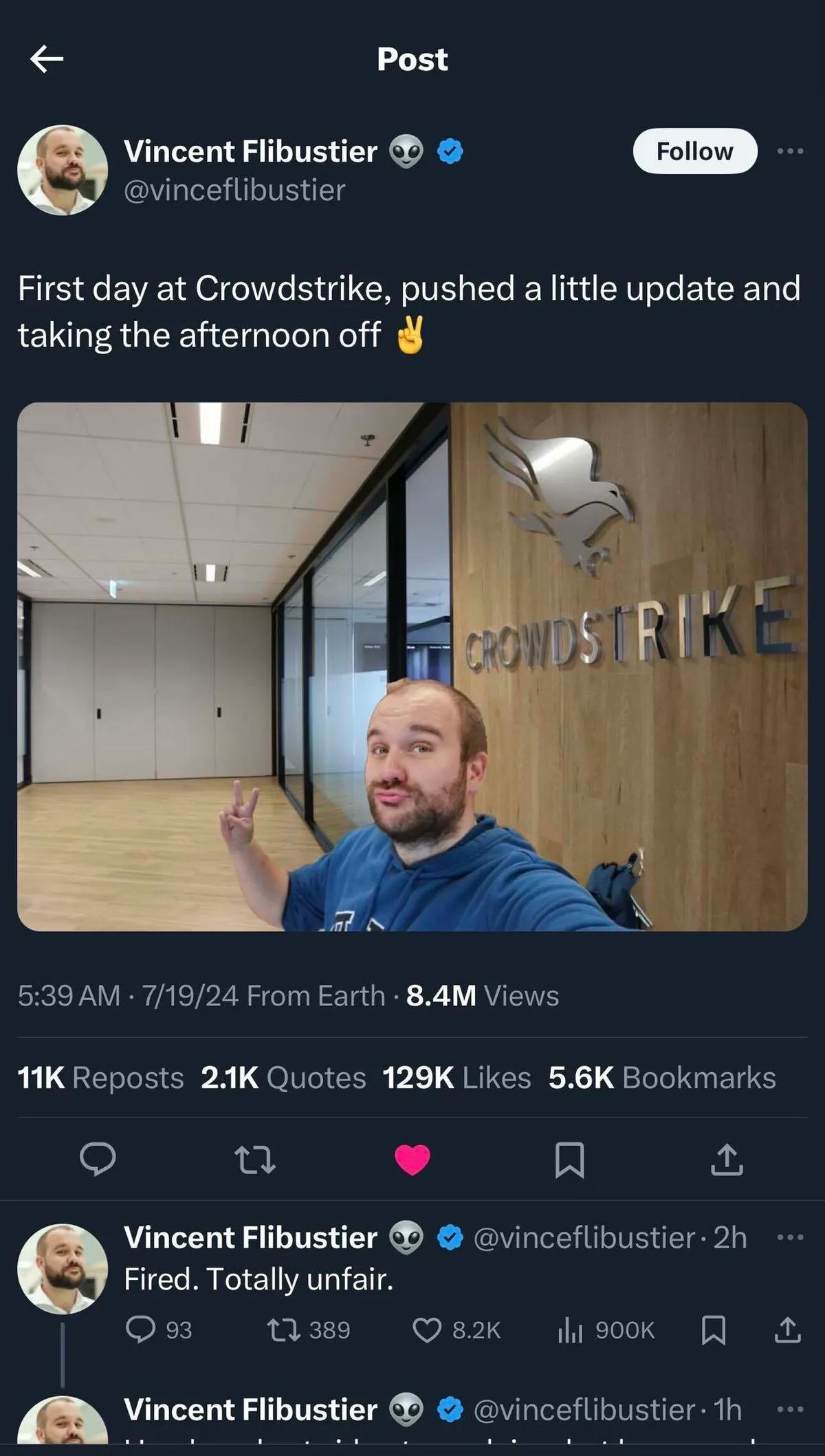Bookmark the "Fired. Totally unfair." reply

pos(713,1330)
